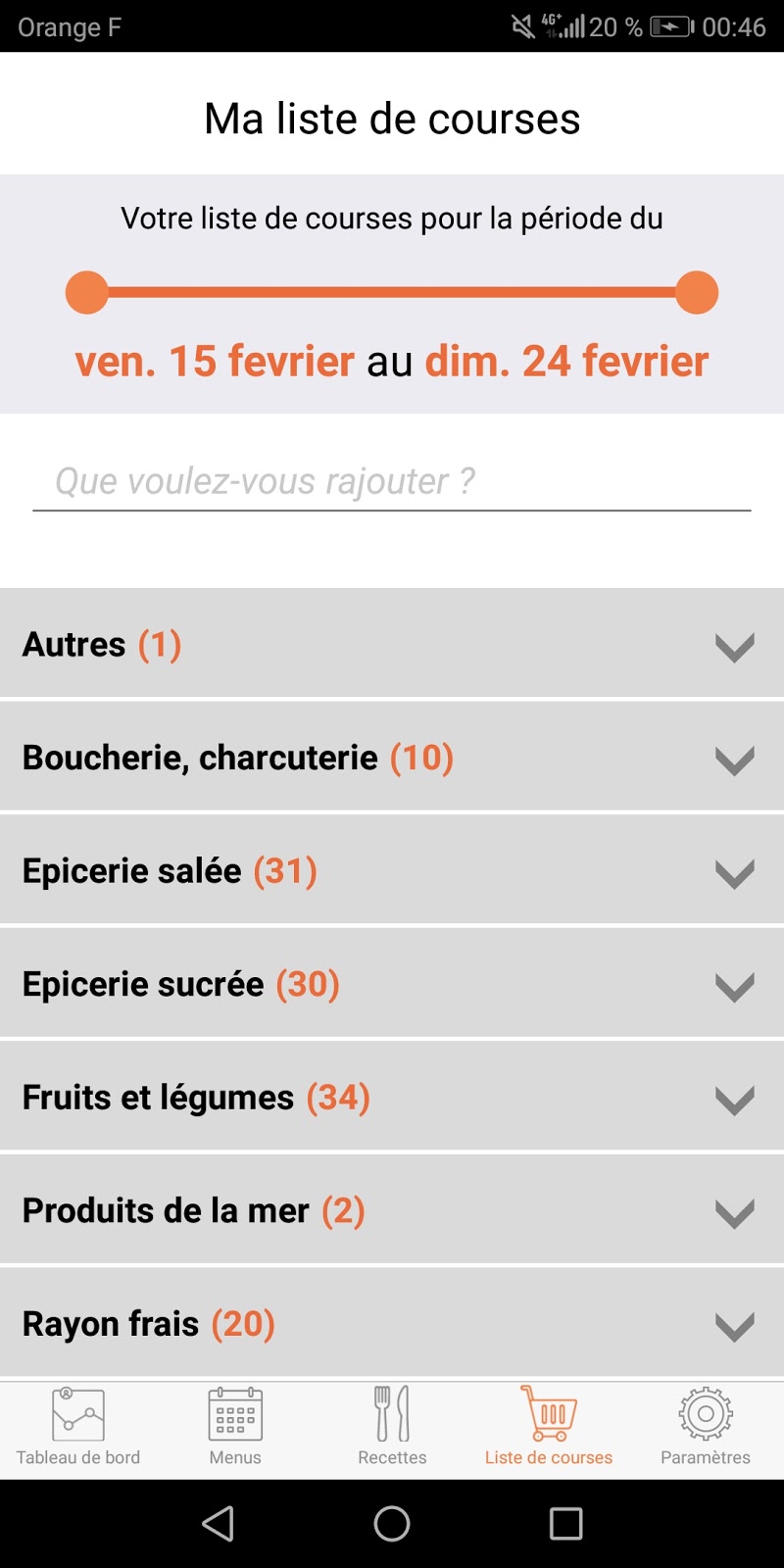Open Paramètres tab

point(706,1428)
